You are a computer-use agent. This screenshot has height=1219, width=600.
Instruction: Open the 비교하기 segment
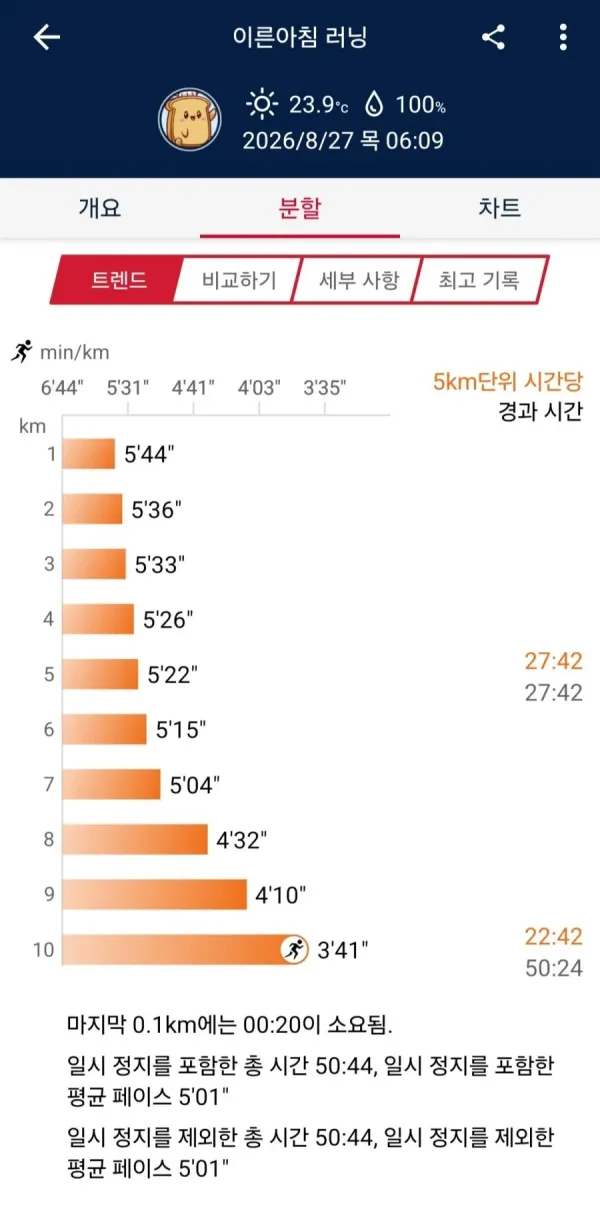(238, 279)
